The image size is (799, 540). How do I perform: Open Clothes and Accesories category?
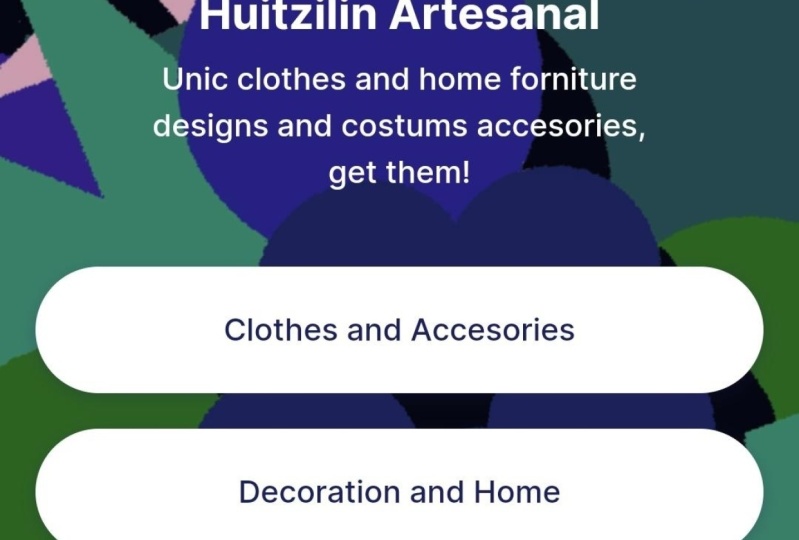[399, 330]
